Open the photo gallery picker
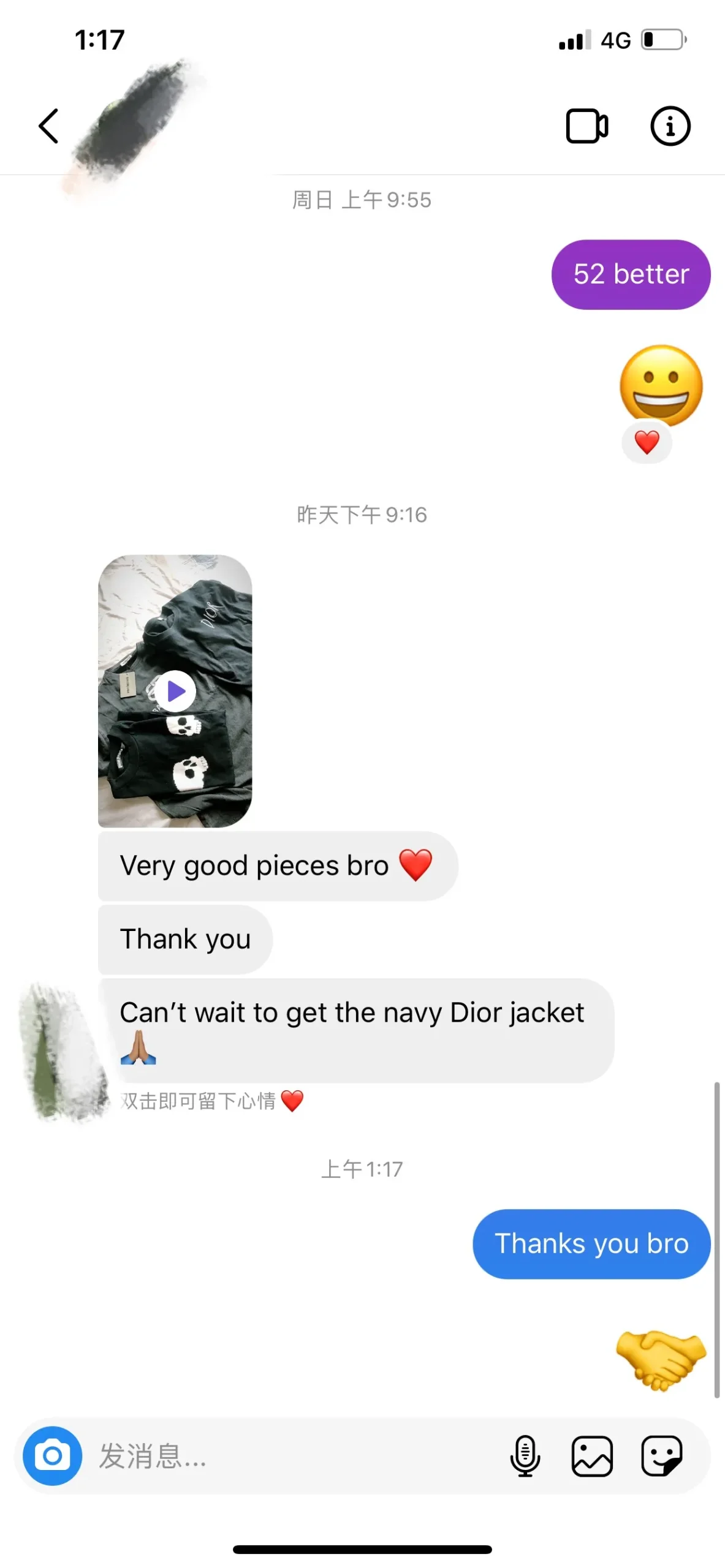The width and height of the screenshot is (725, 1568). pyautogui.click(x=592, y=1455)
